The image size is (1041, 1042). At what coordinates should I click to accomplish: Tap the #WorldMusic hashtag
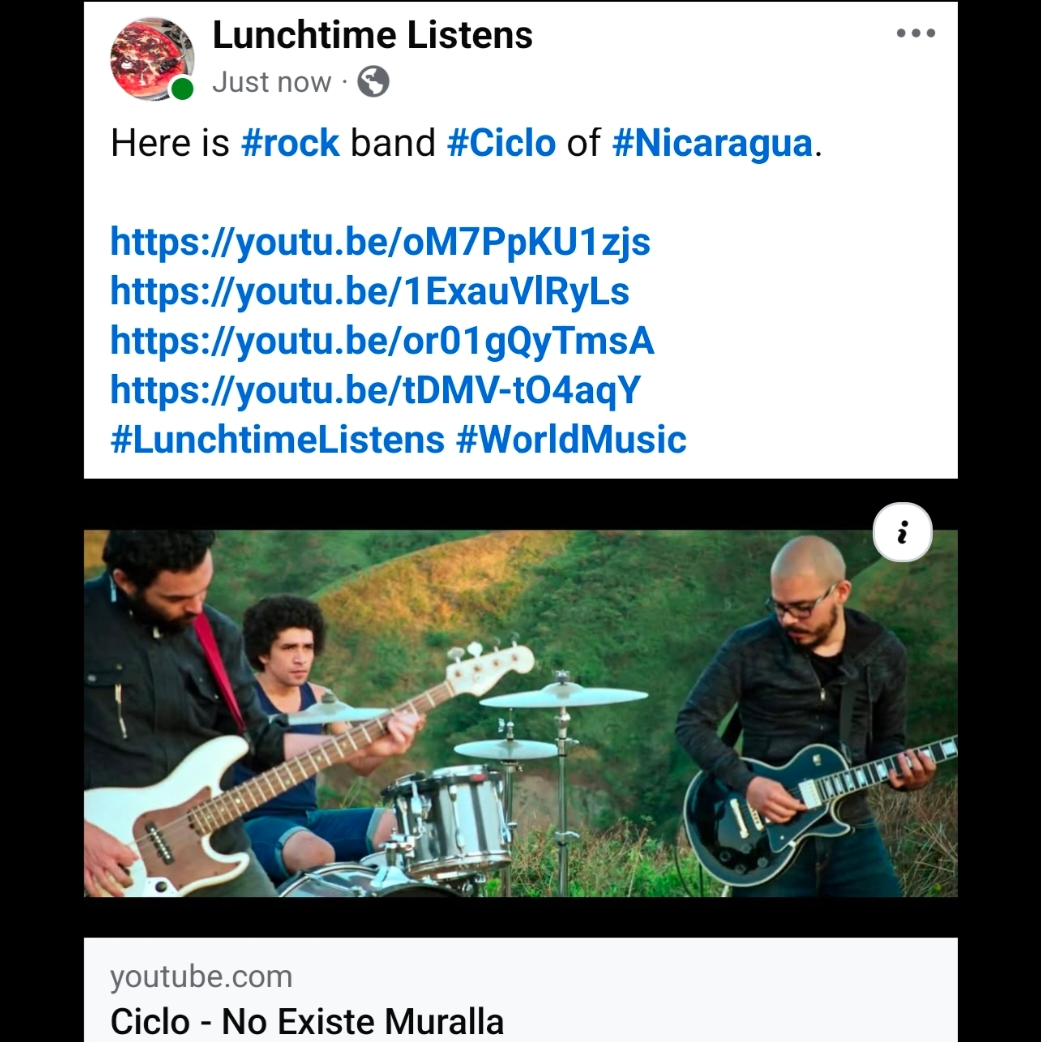click(x=571, y=439)
